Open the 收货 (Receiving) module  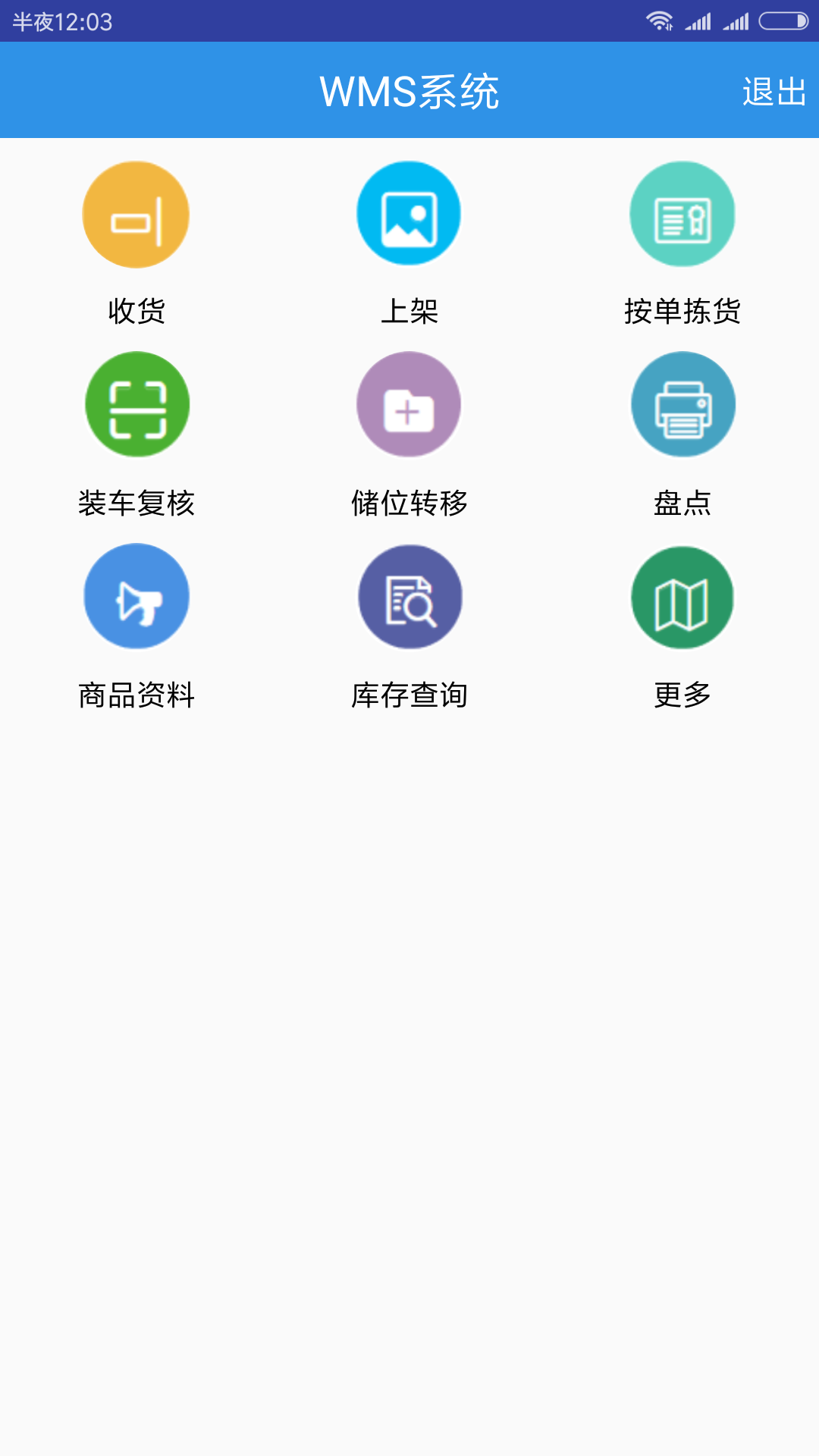pyautogui.click(x=136, y=214)
